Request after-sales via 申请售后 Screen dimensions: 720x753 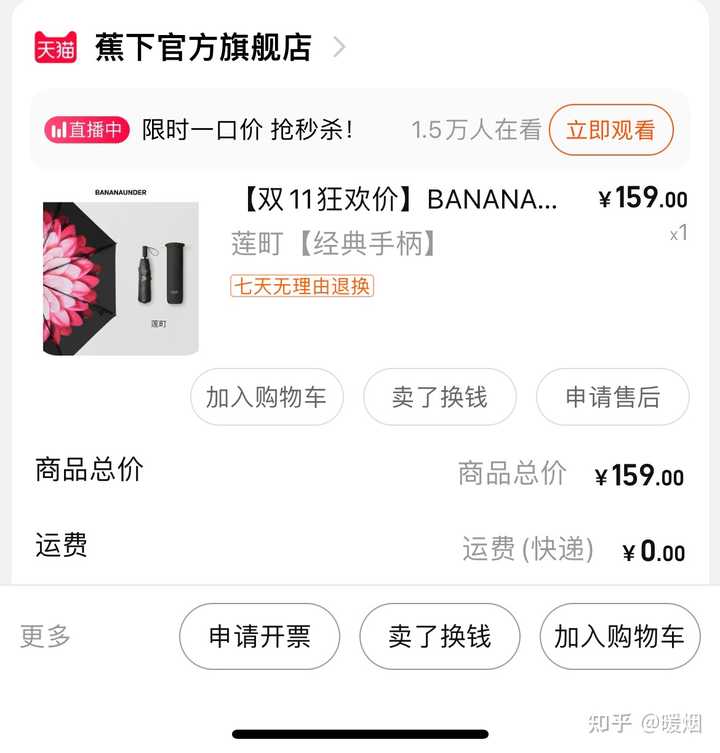tap(612, 397)
